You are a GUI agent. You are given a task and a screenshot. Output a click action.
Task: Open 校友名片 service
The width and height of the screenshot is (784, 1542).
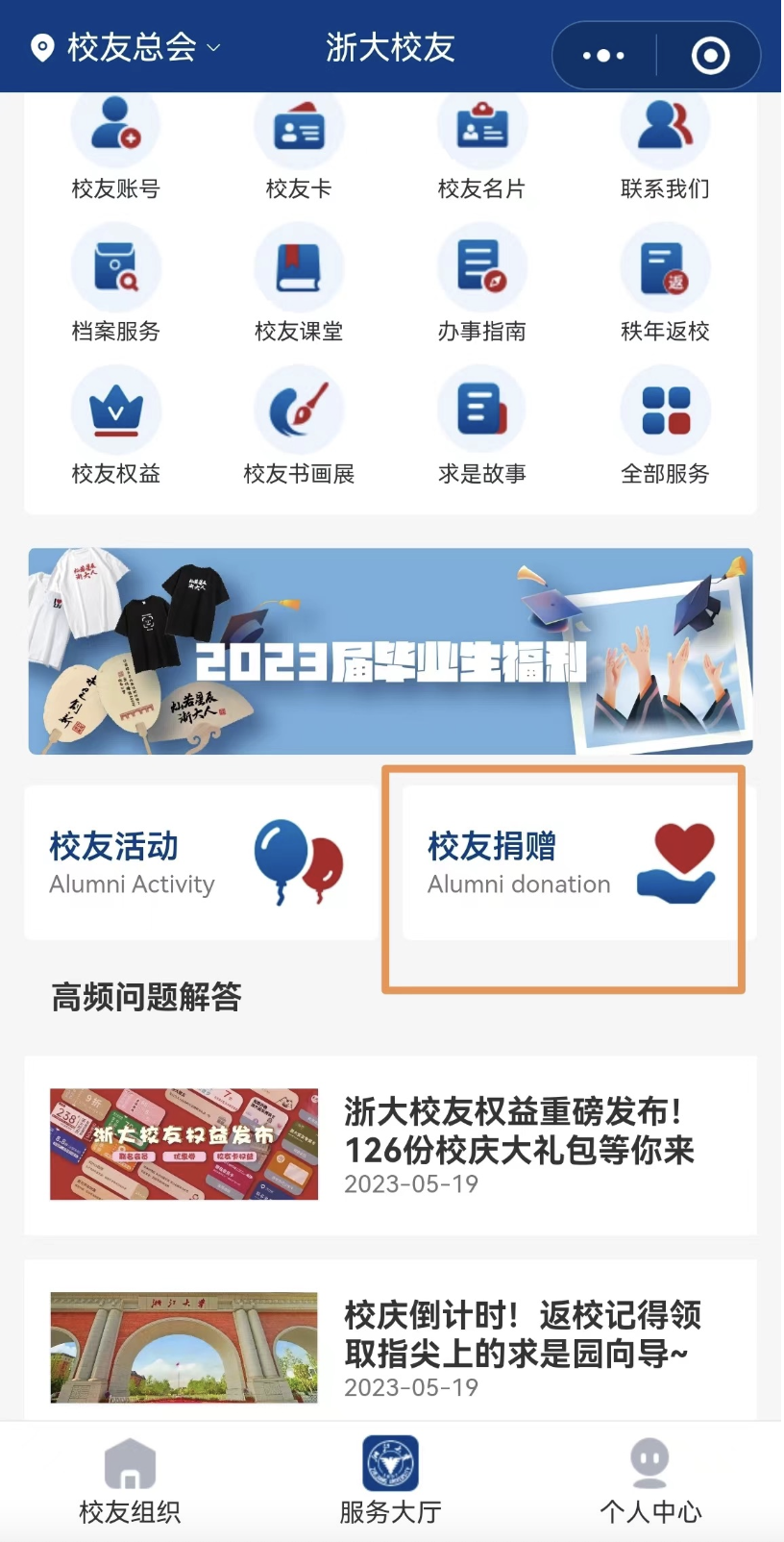(x=481, y=144)
